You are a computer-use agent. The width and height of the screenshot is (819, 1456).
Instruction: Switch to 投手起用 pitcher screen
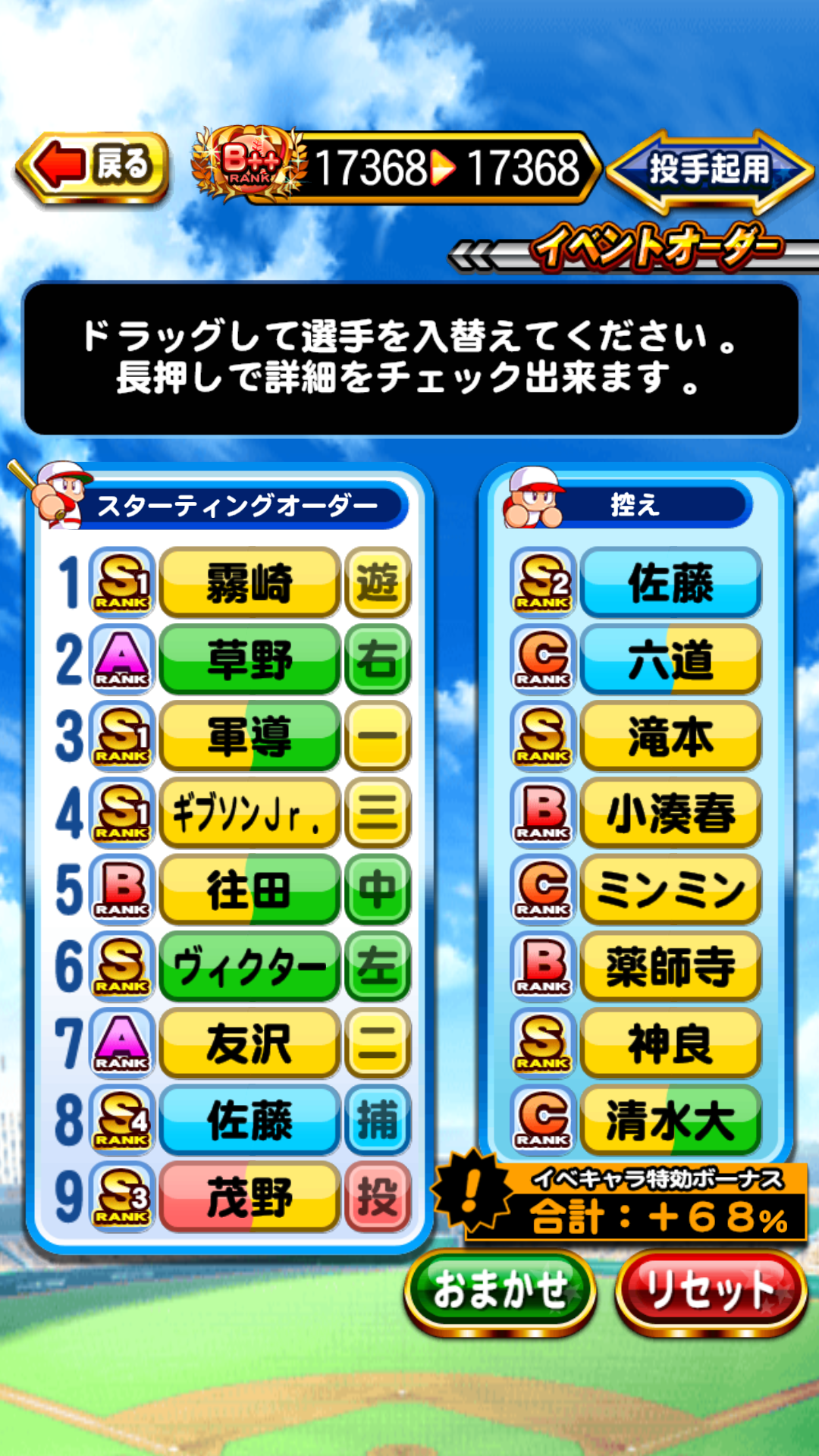click(709, 168)
